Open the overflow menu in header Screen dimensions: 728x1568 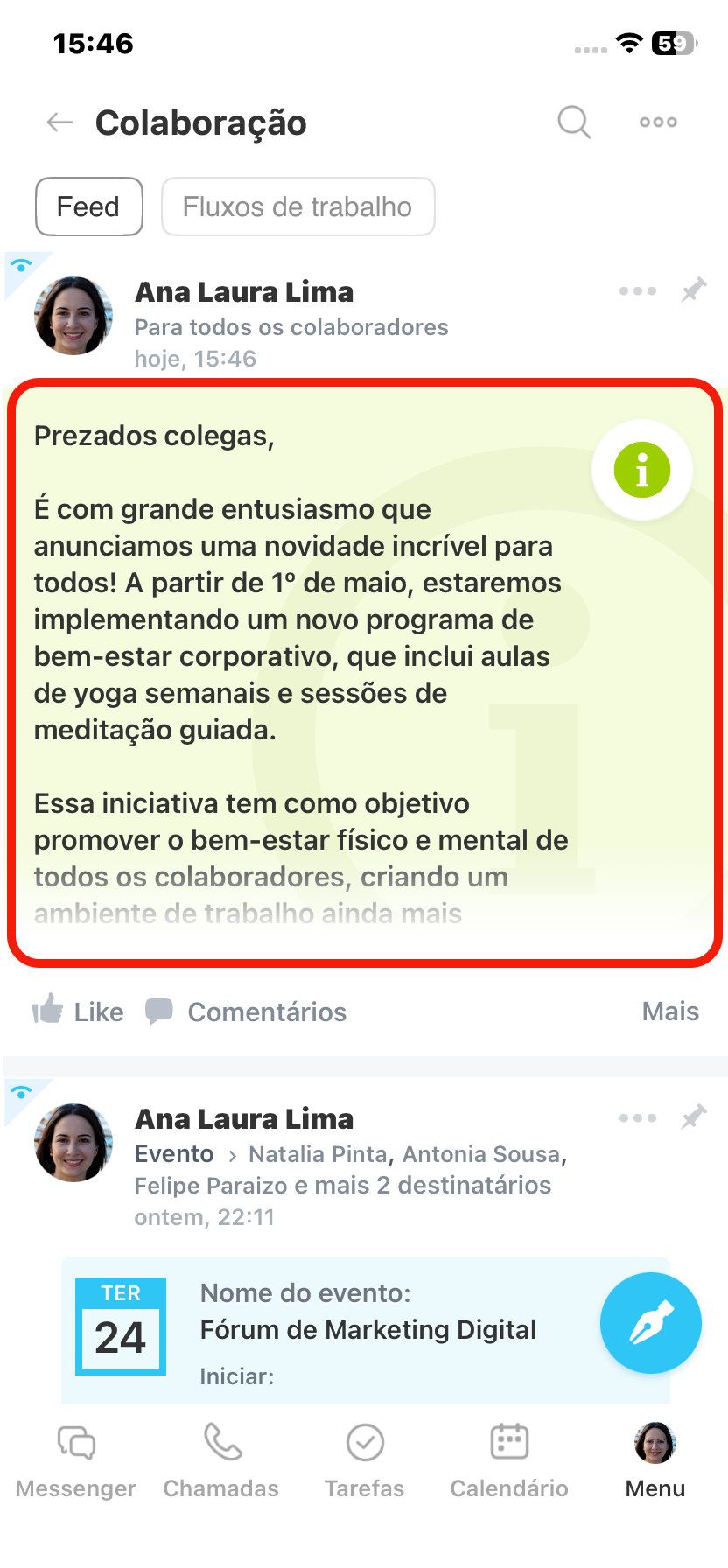click(x=658, y=122)
